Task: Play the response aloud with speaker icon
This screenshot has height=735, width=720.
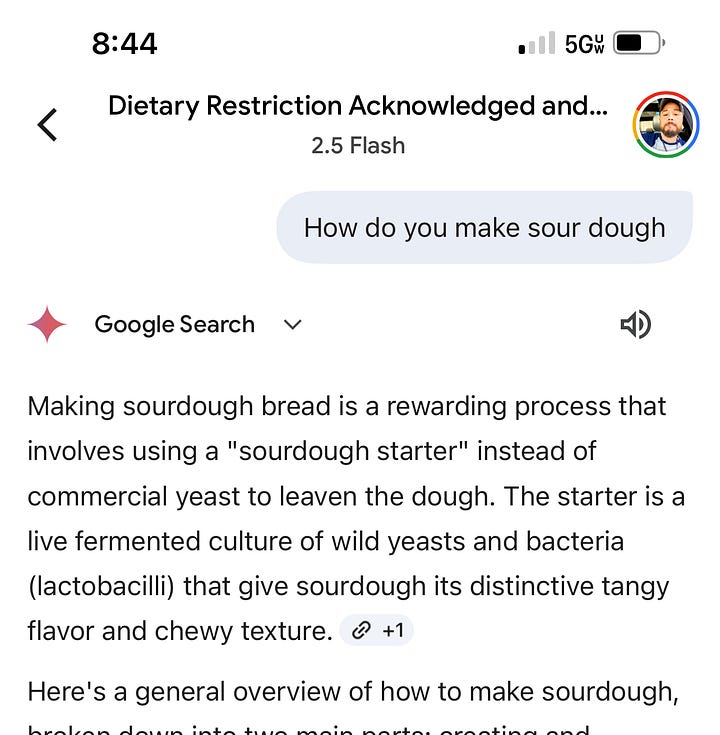Action: click(x=635, y=324)
